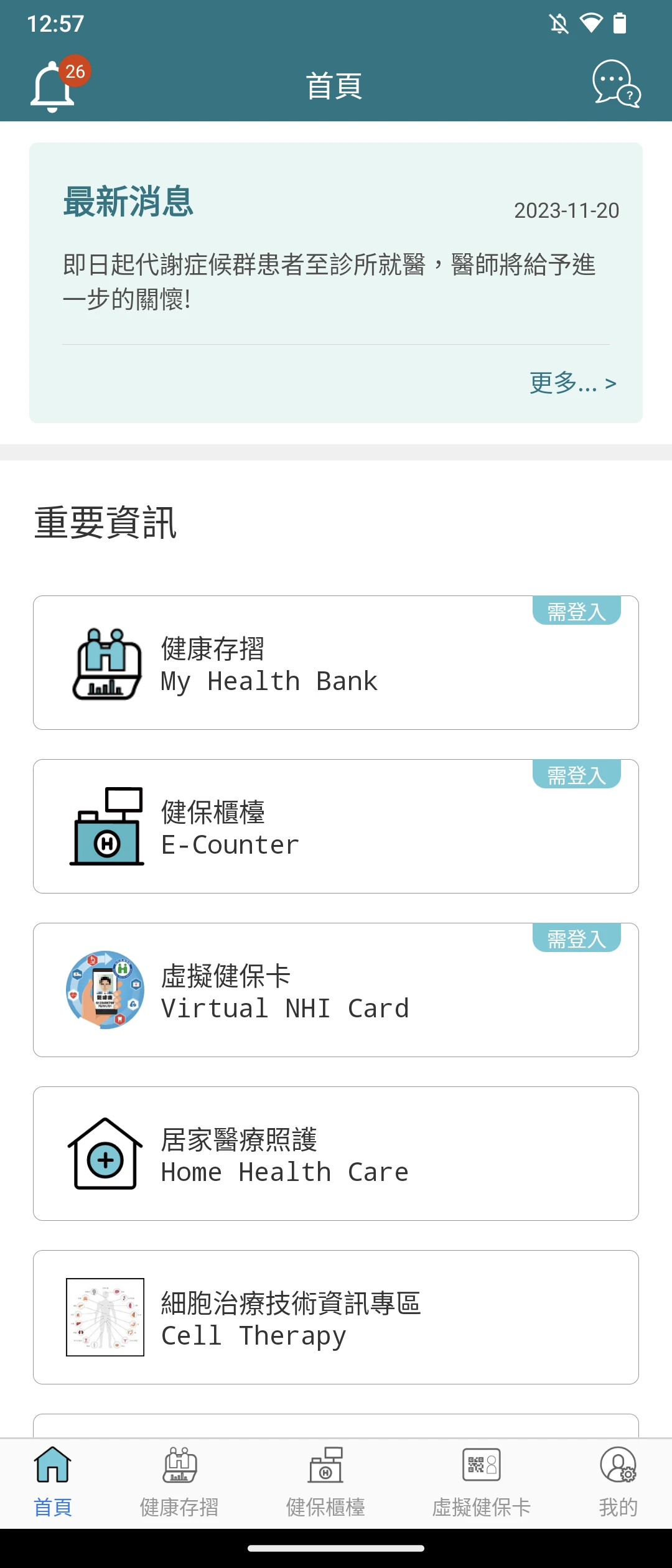Screen dimensions: 672x1568
Task: Switch to the 我的 profile tab
Action: (618, 1483)
